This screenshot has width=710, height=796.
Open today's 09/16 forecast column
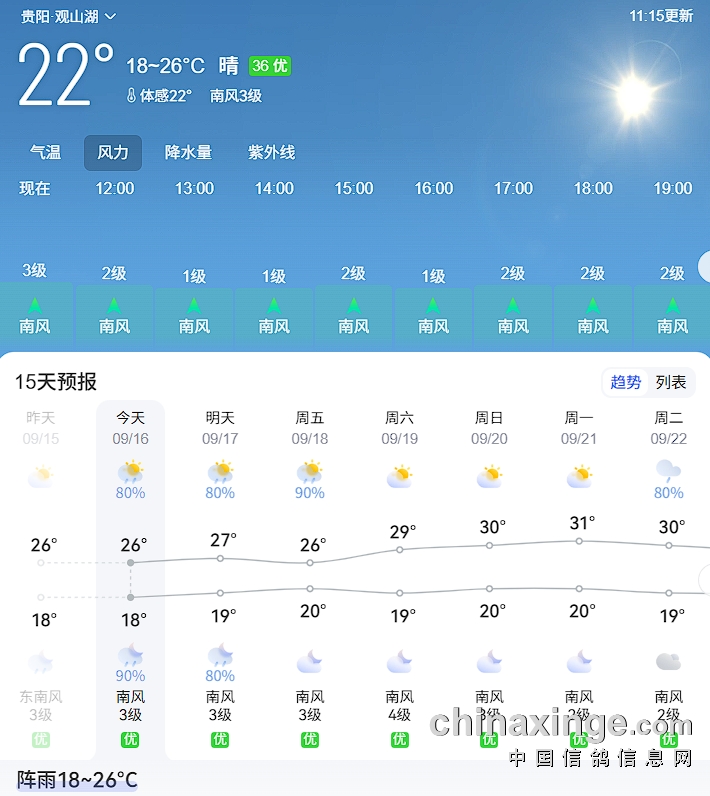(130, 580)
